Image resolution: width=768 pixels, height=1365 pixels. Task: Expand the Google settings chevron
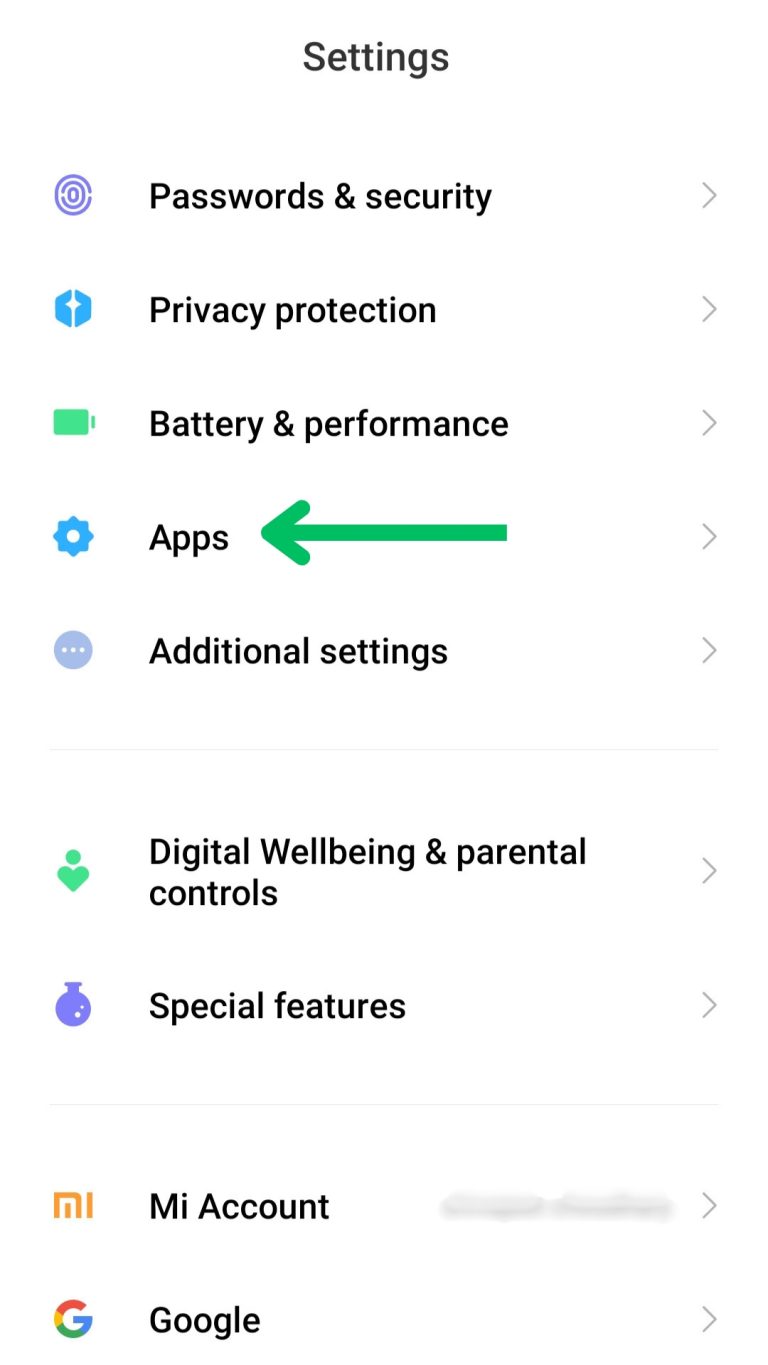coord(709,1319)
